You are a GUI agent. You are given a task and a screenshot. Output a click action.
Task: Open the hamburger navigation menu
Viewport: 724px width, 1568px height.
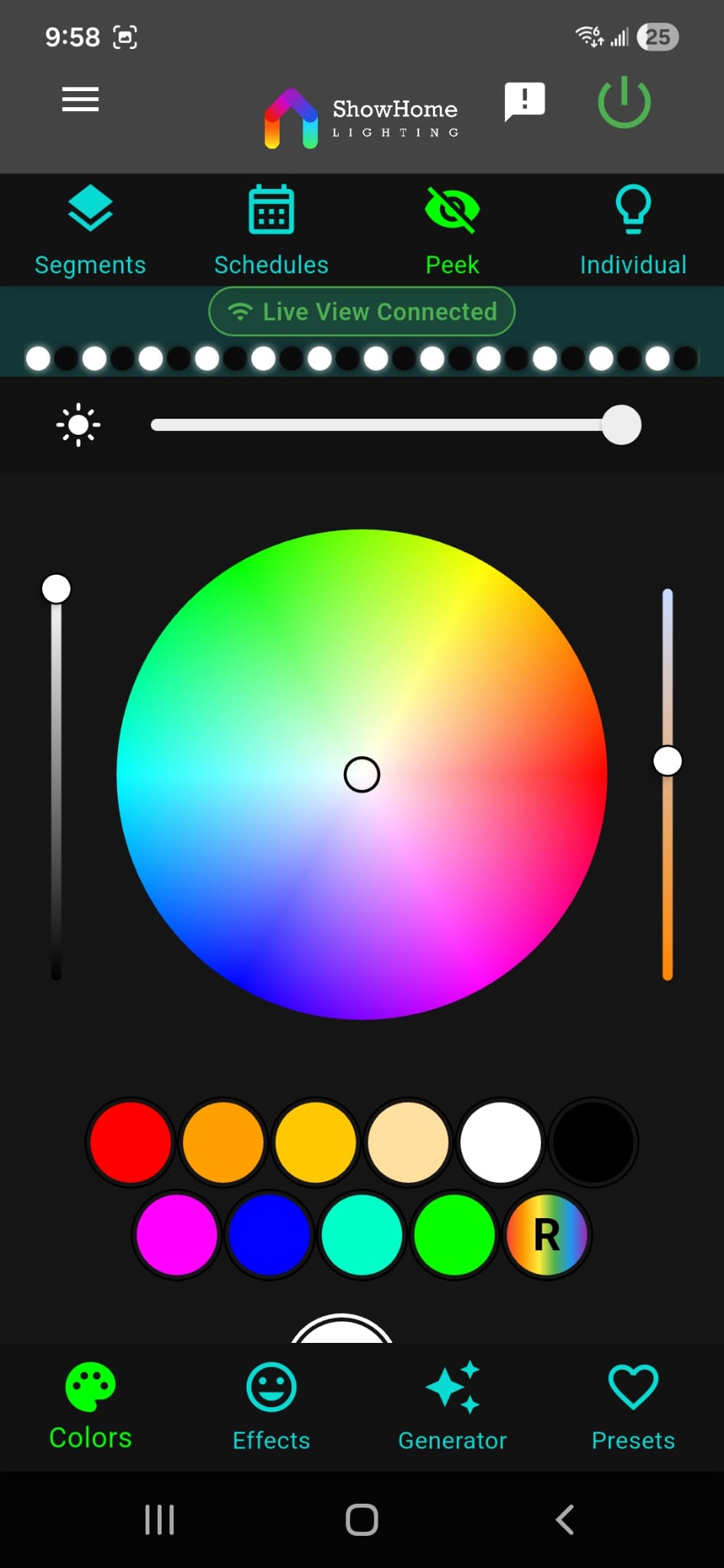pos(80,100)
